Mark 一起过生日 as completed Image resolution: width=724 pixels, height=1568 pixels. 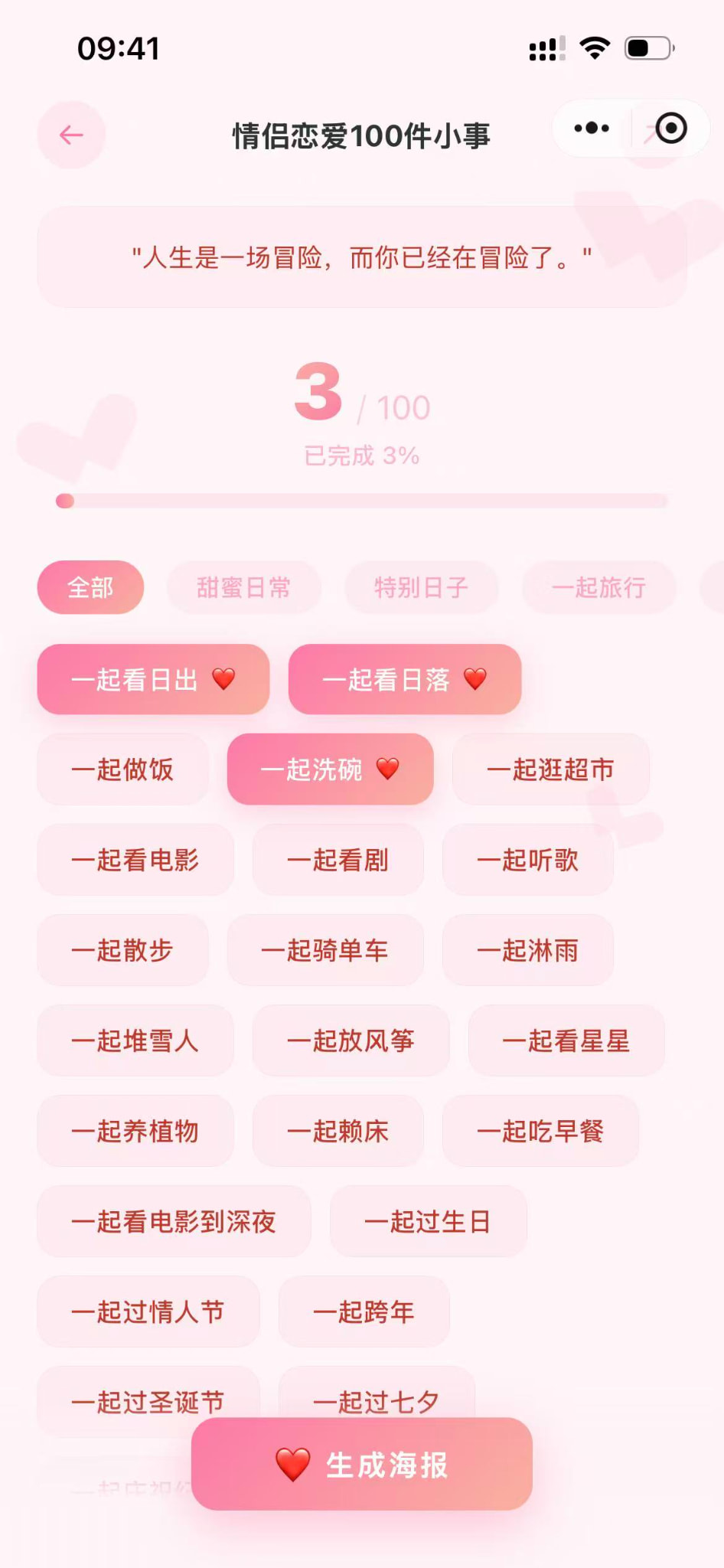(x=429, y=1221)
